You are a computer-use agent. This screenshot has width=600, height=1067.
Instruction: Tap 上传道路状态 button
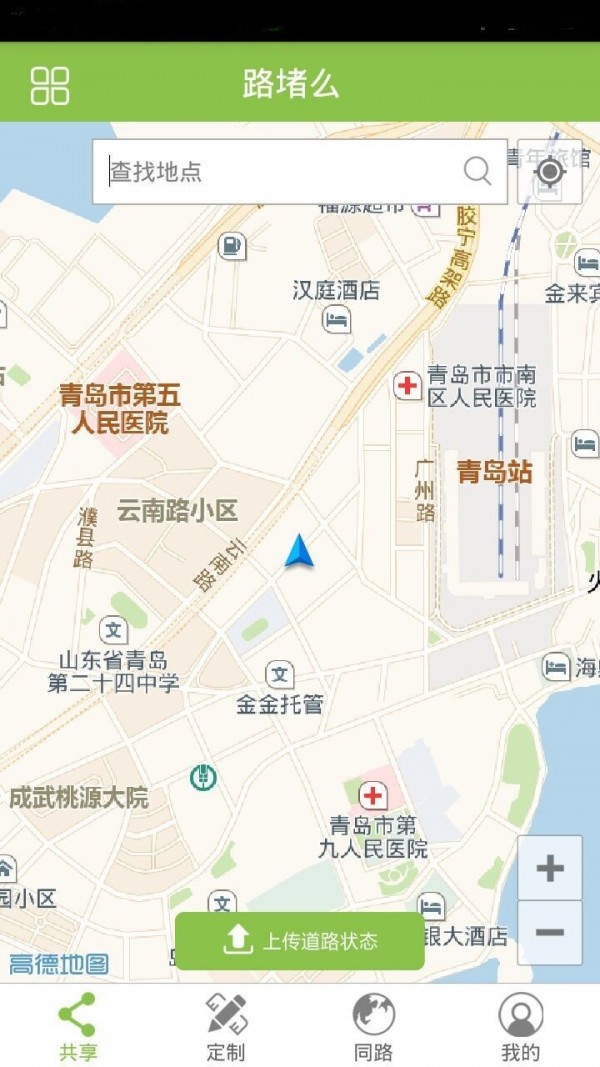(300, 940)
